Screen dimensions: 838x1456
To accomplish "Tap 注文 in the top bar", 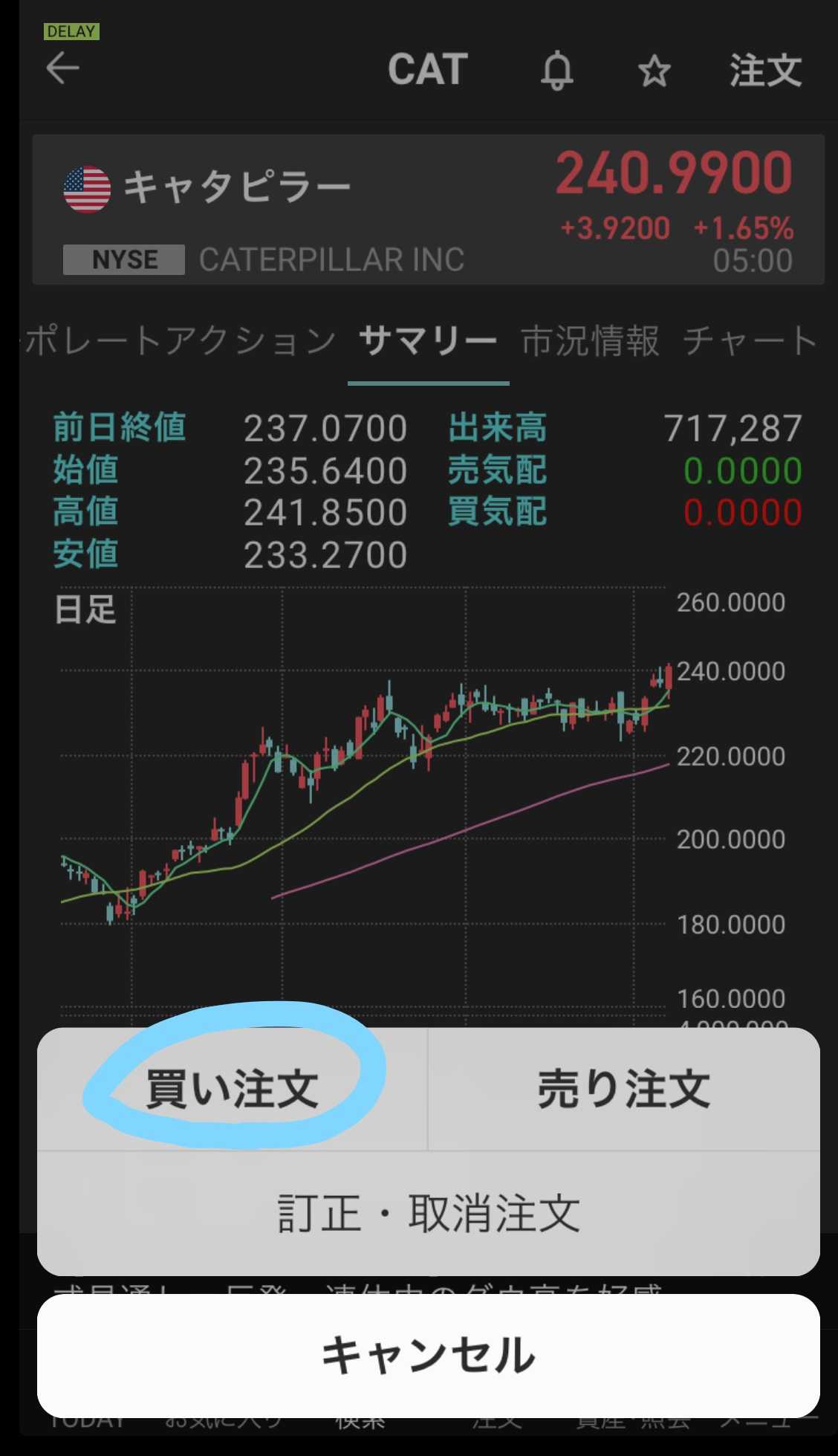I will pos(765,71).
